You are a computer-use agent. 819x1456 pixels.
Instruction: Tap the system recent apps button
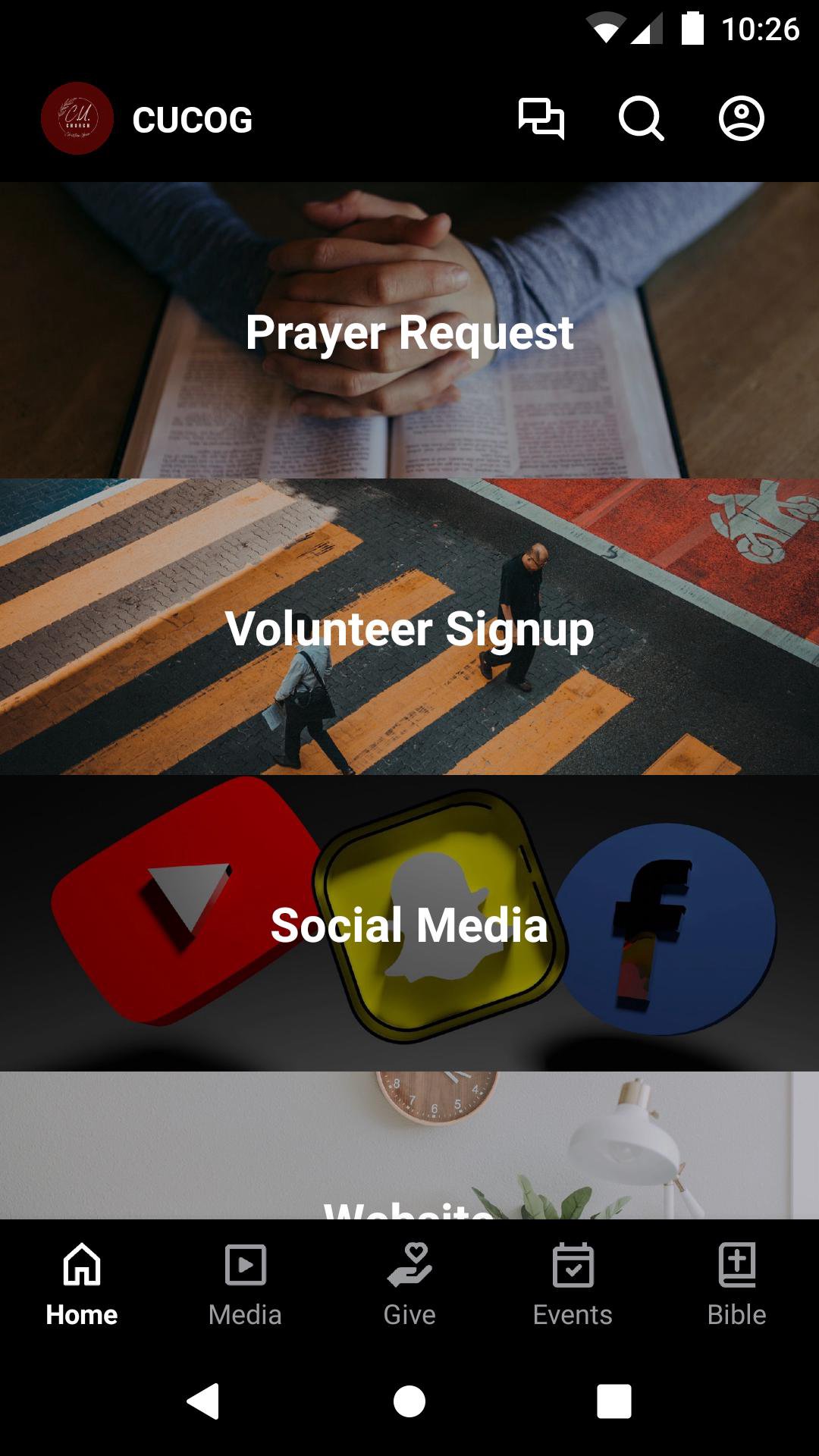613,1401
